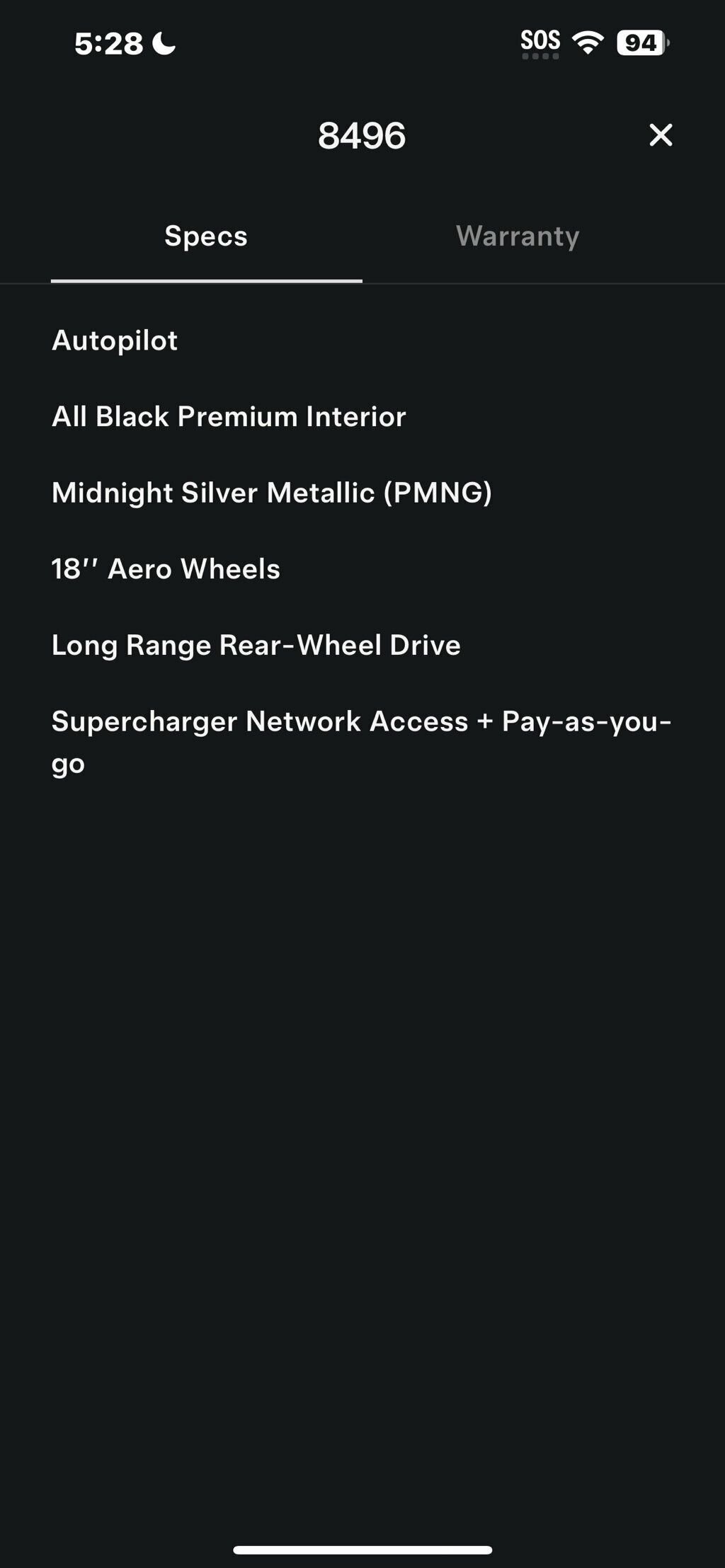Click the Wi-Fi icon in the status bar

click(588, 42)
